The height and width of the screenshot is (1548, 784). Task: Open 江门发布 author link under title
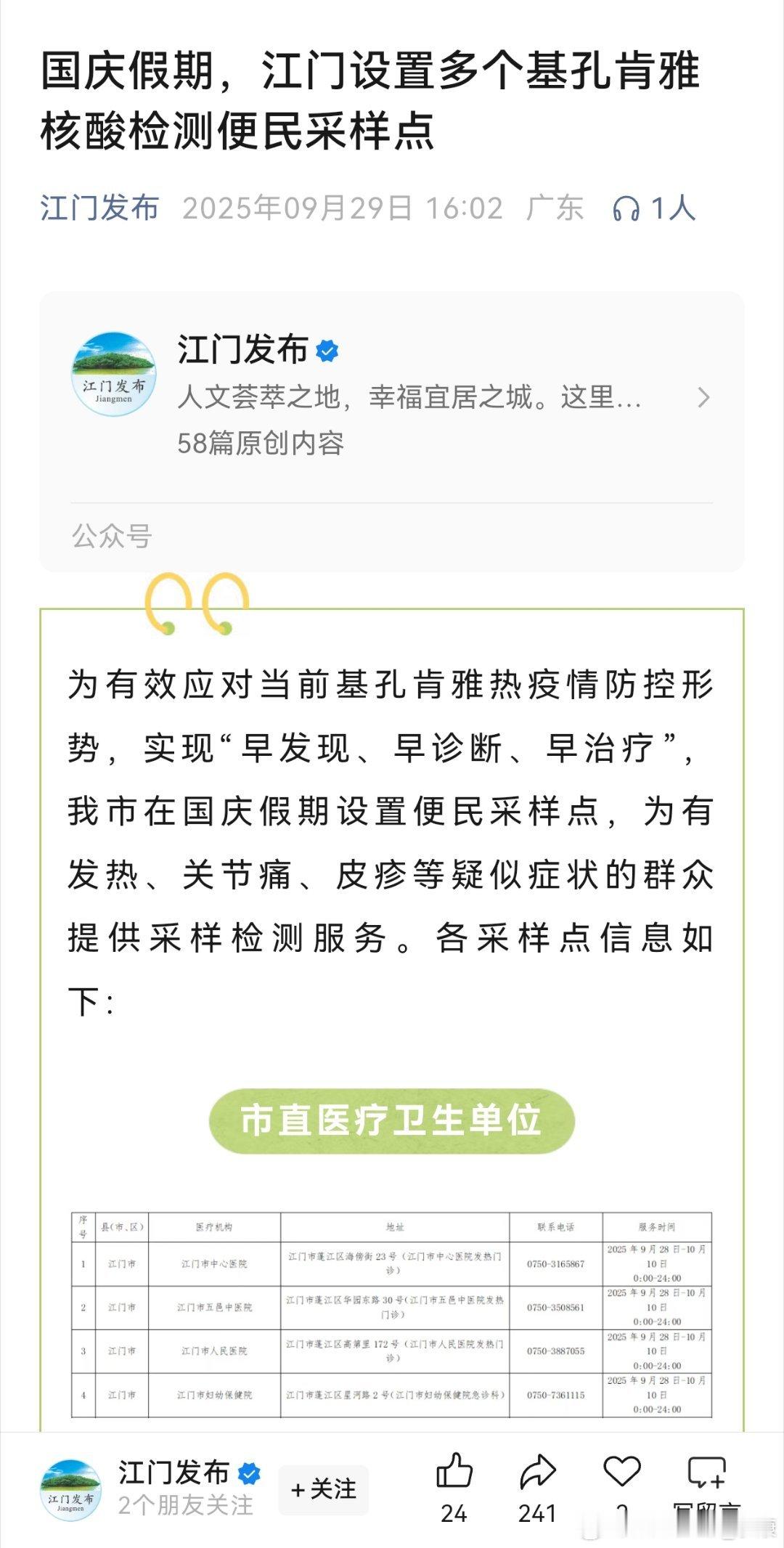pos(99,208)
